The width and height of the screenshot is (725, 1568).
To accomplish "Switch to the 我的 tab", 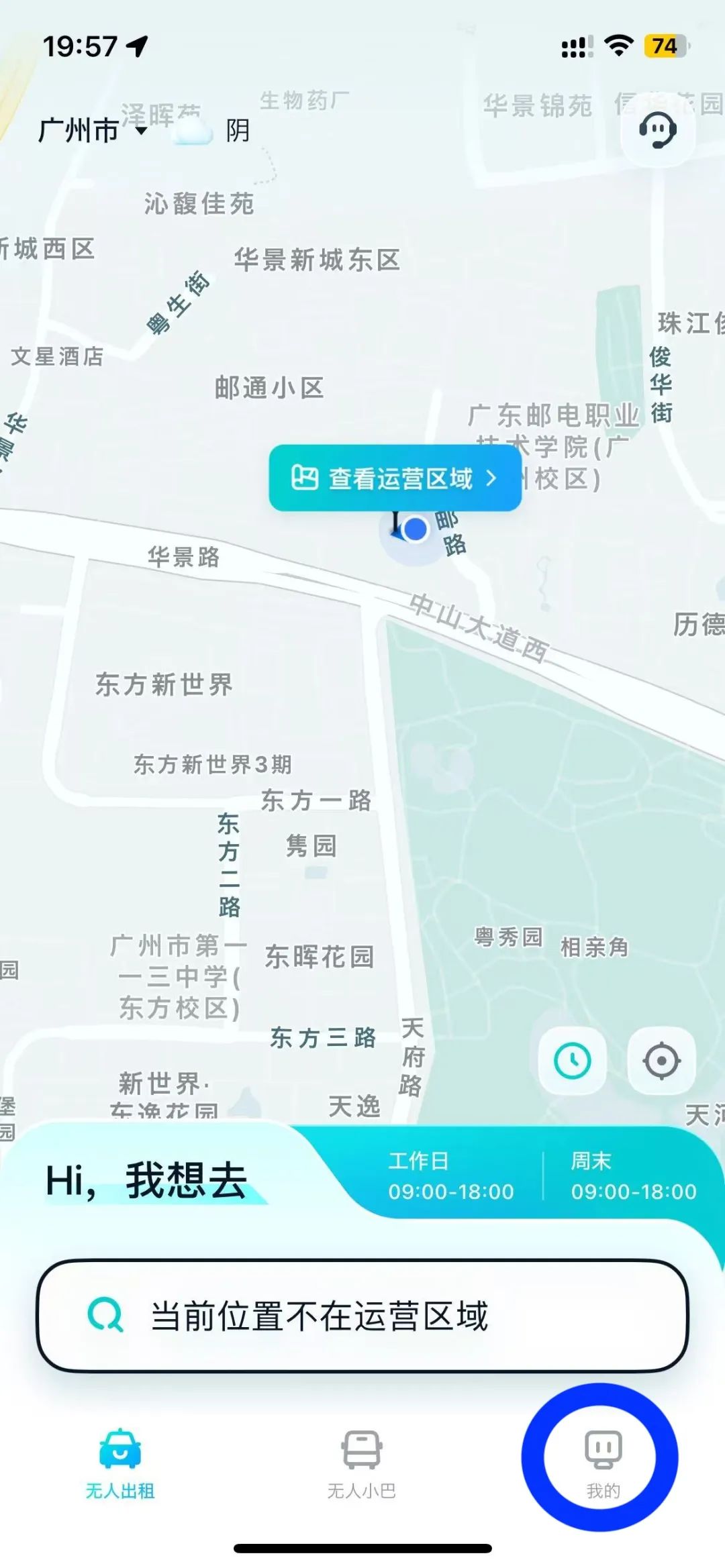I will pyautogui.click(x=602, y=1463).
